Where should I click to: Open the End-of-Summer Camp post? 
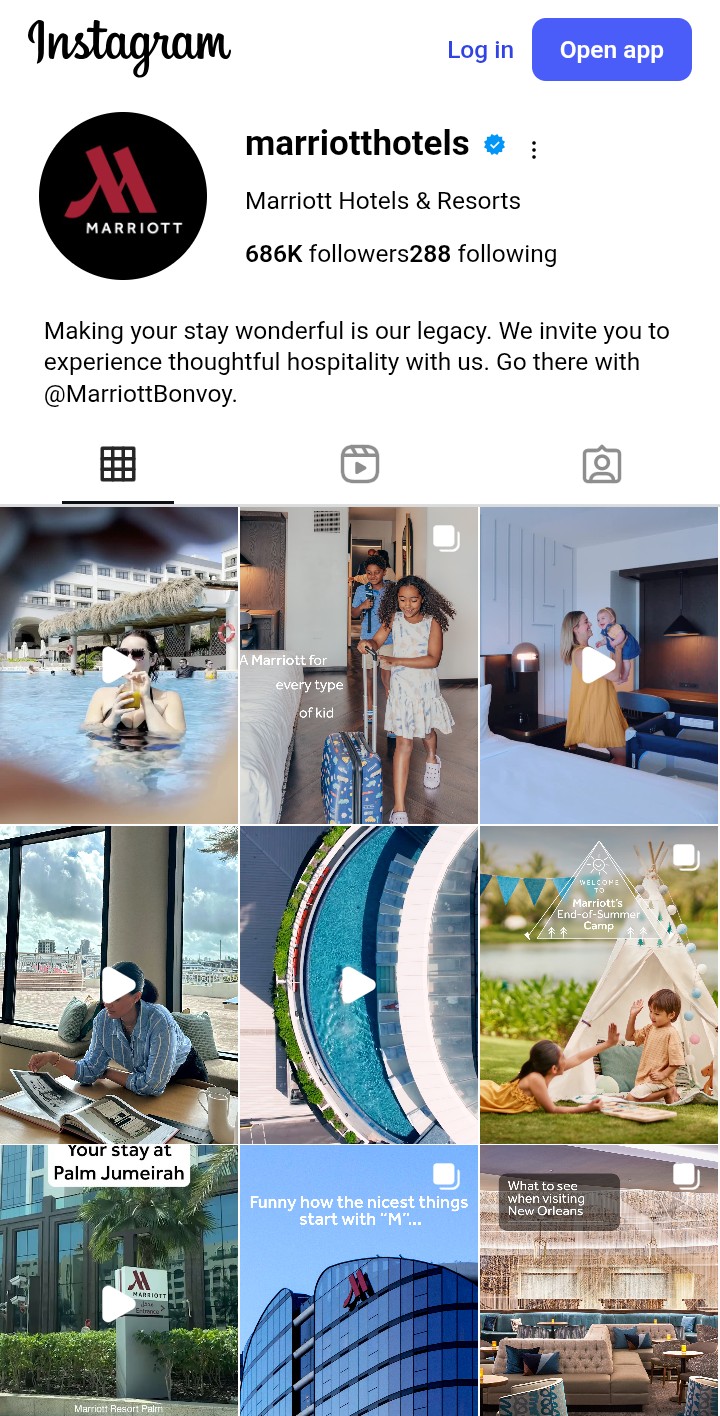click(599, 985)
